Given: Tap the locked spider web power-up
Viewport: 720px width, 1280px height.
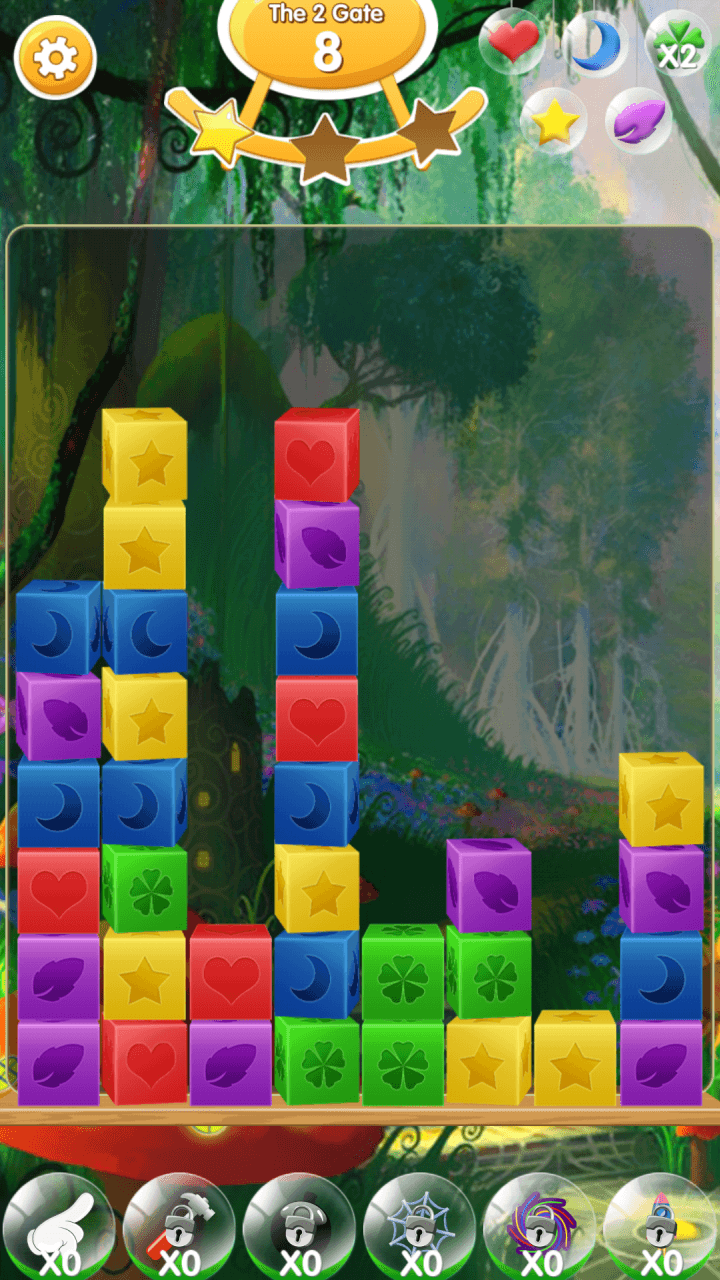Looking at the screenshot, I should point(419,1227).
